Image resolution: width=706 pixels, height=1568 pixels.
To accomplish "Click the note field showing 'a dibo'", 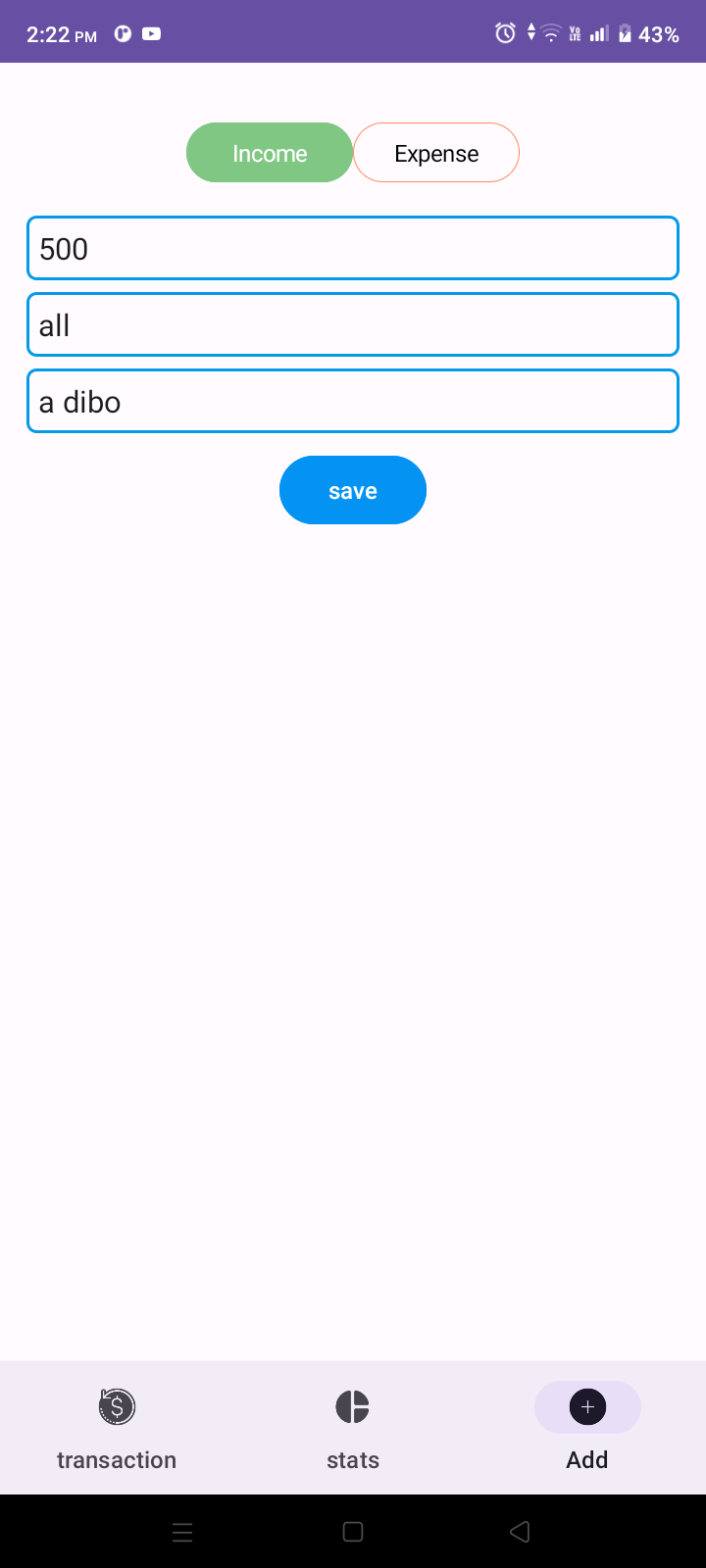I will coord(353,401).
